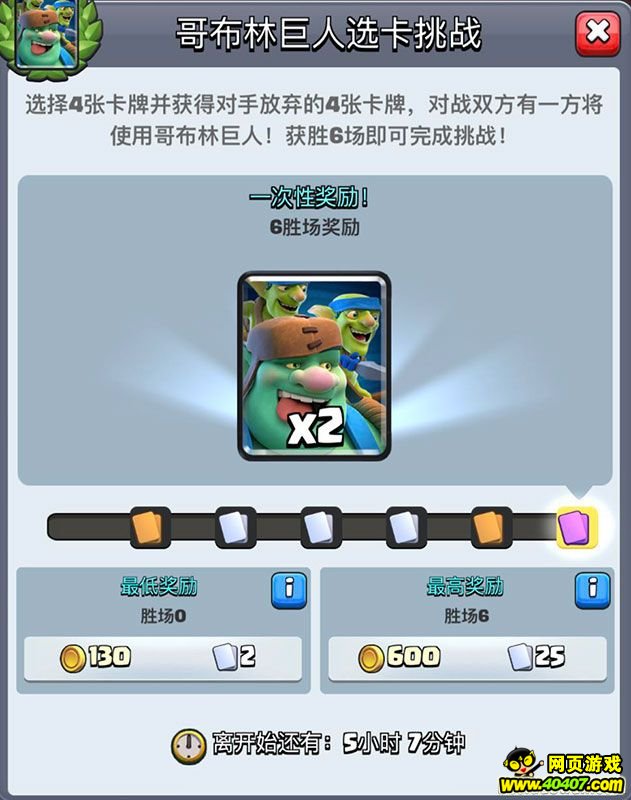This screenshot has width=631, height=800.
Task: Select the purple 6-win reward marker
Action: (576, 526)
